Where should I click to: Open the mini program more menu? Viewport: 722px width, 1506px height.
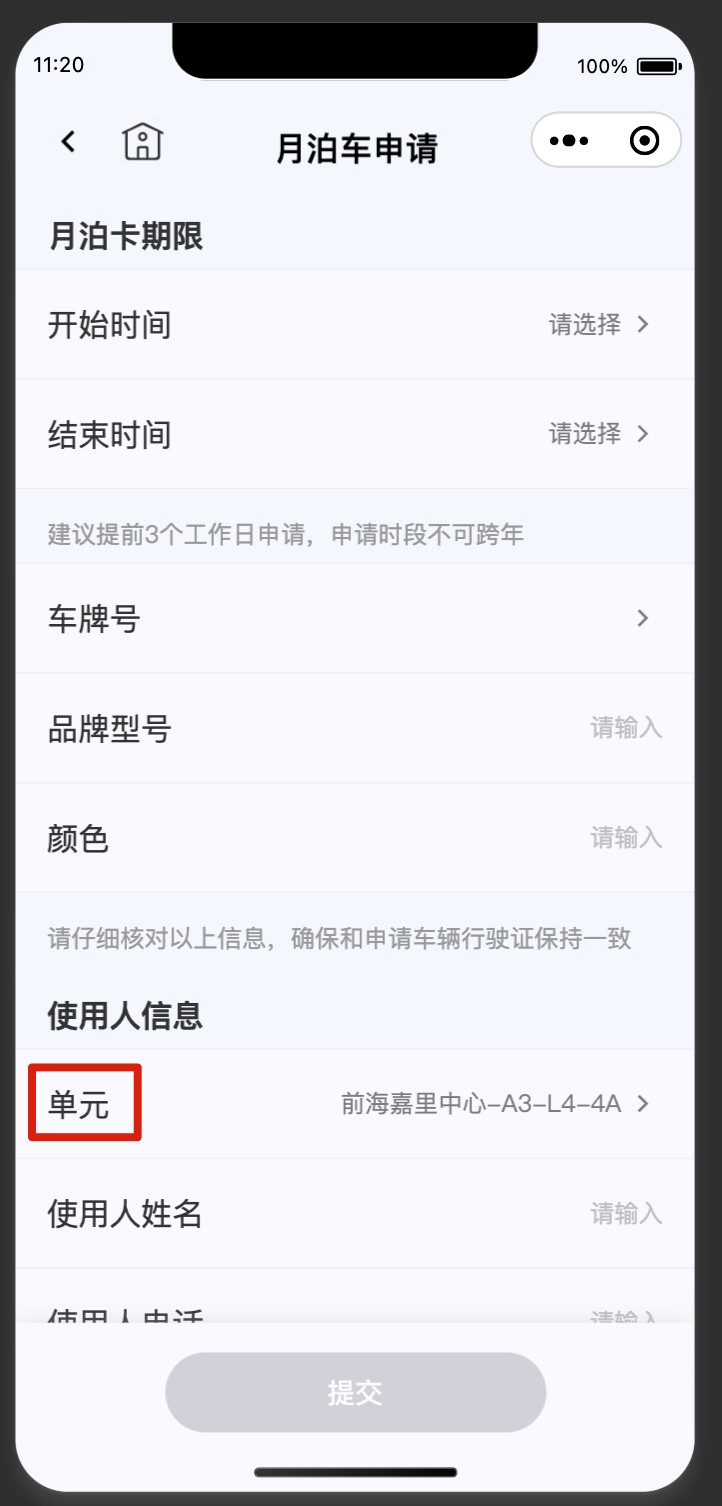pos(569,141)
